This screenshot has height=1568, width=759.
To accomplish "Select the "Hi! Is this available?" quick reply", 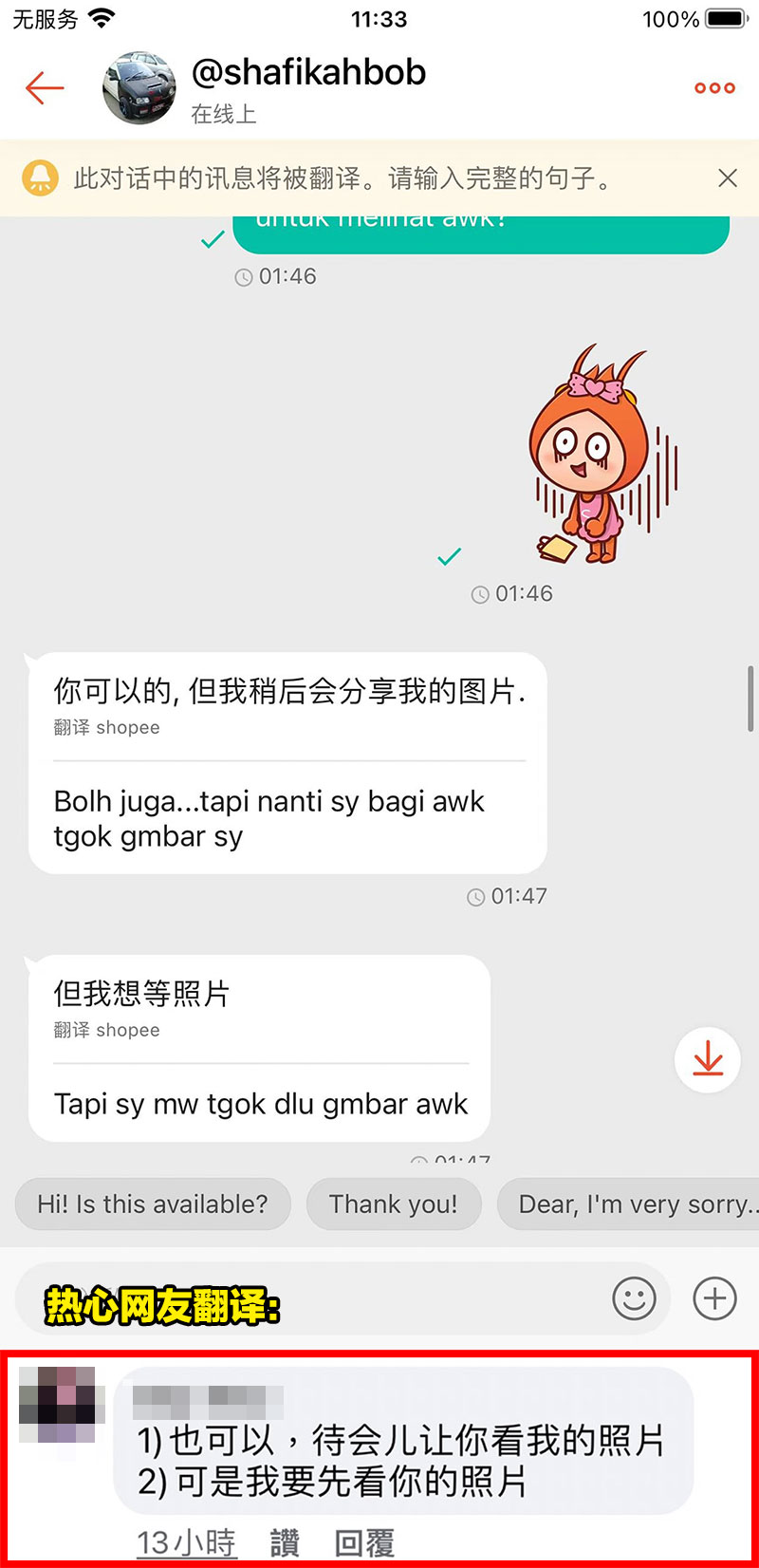I will pos(153,1204).
